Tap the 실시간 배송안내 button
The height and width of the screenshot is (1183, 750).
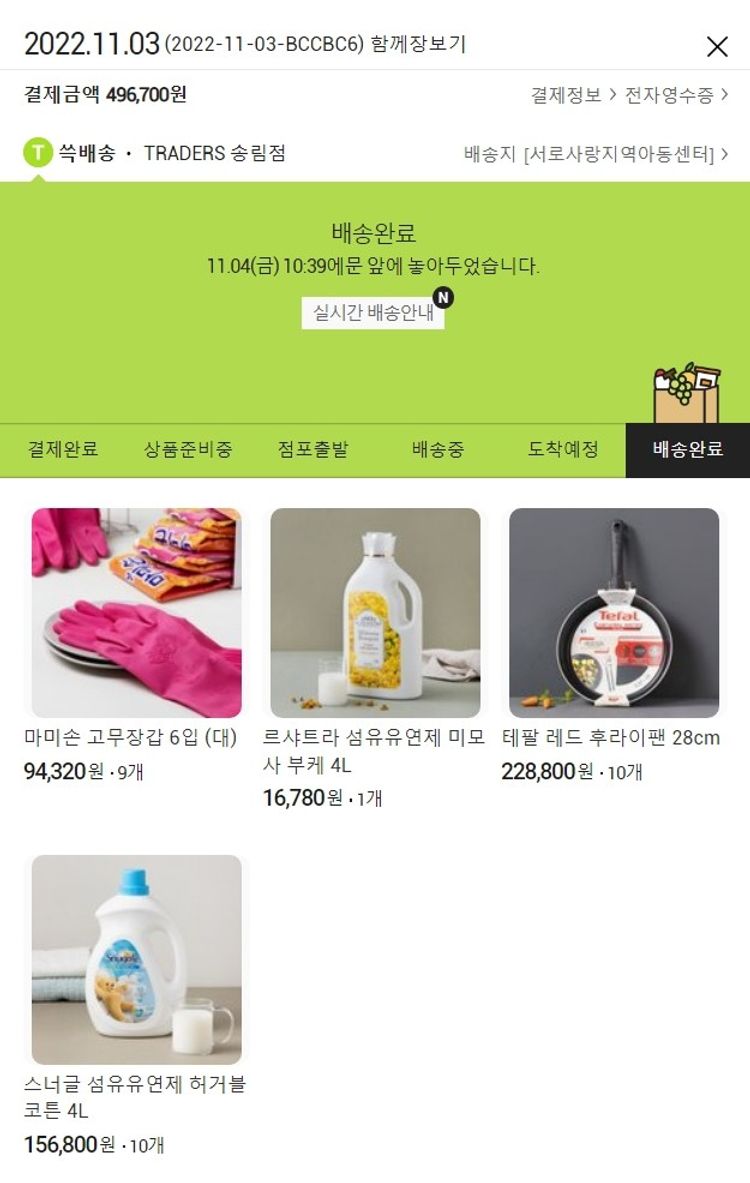tap(373, 312)
